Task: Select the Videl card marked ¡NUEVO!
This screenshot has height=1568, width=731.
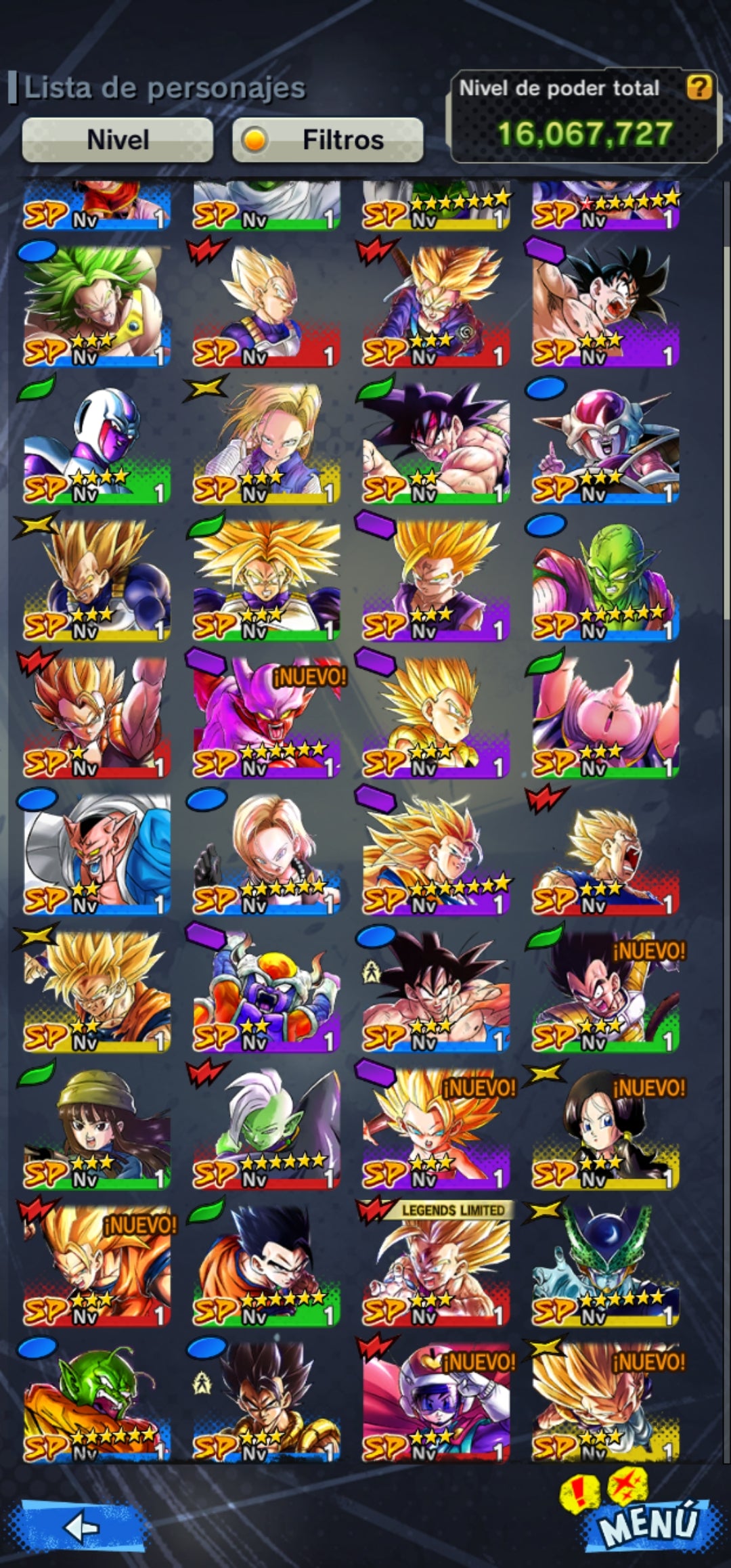Action: point(605,1127)
